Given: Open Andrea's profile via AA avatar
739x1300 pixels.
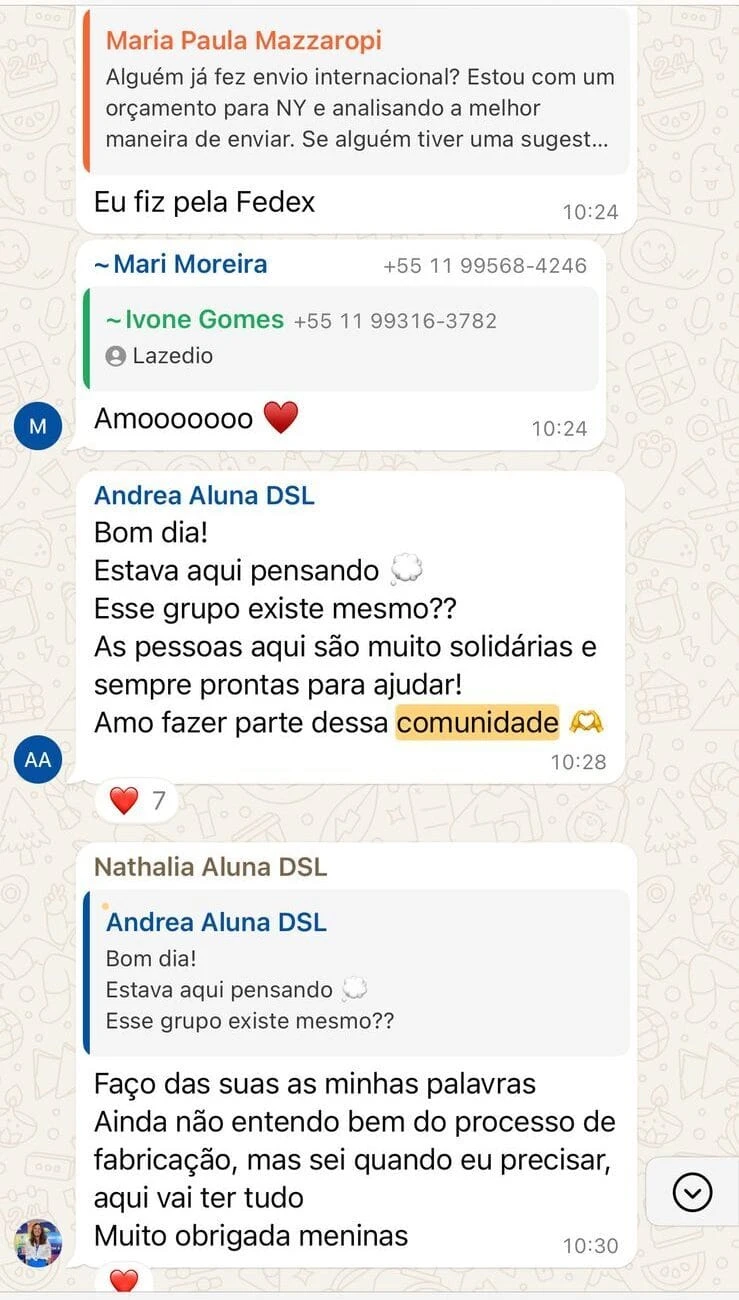Looking at the screenshot, I should (x=38, y=760).
